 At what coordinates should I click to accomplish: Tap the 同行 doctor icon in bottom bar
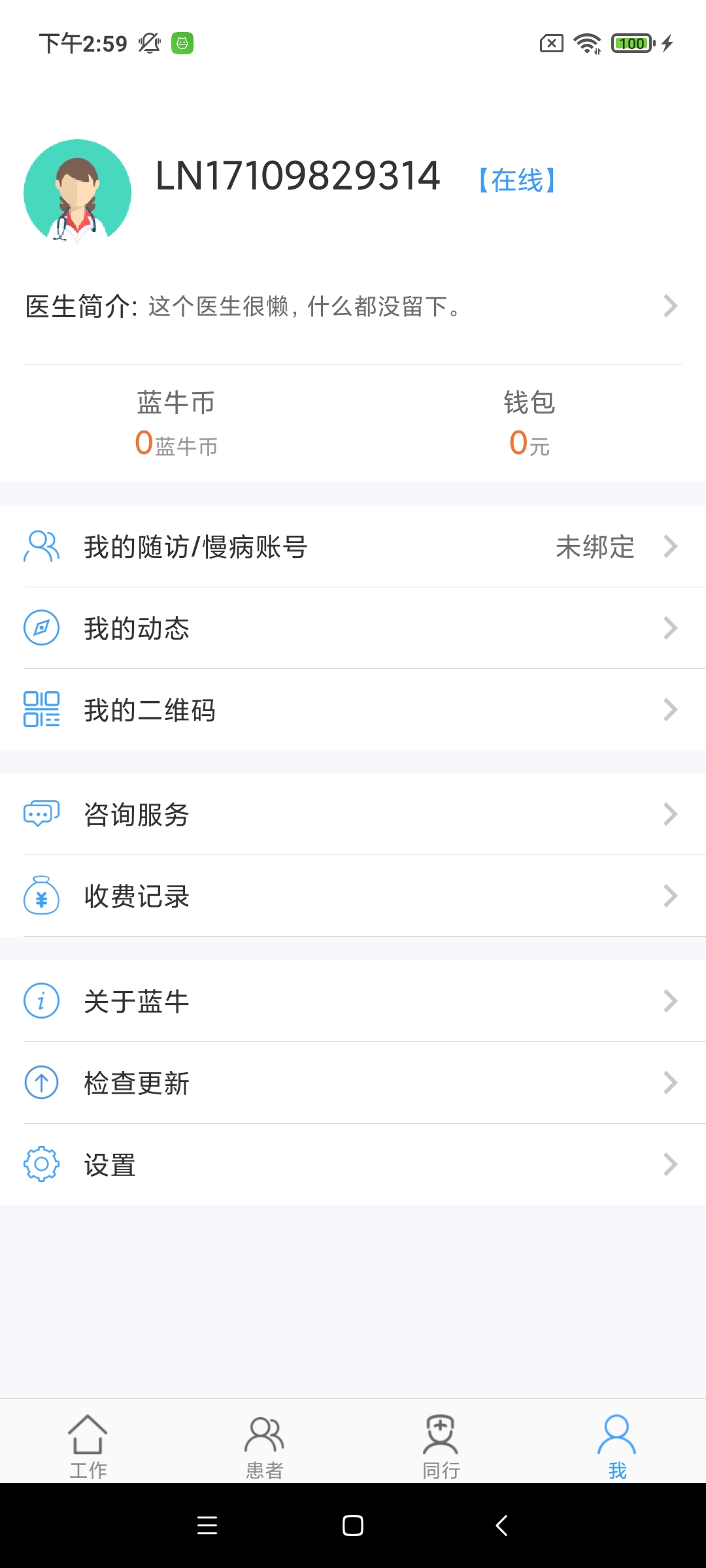440,1444
